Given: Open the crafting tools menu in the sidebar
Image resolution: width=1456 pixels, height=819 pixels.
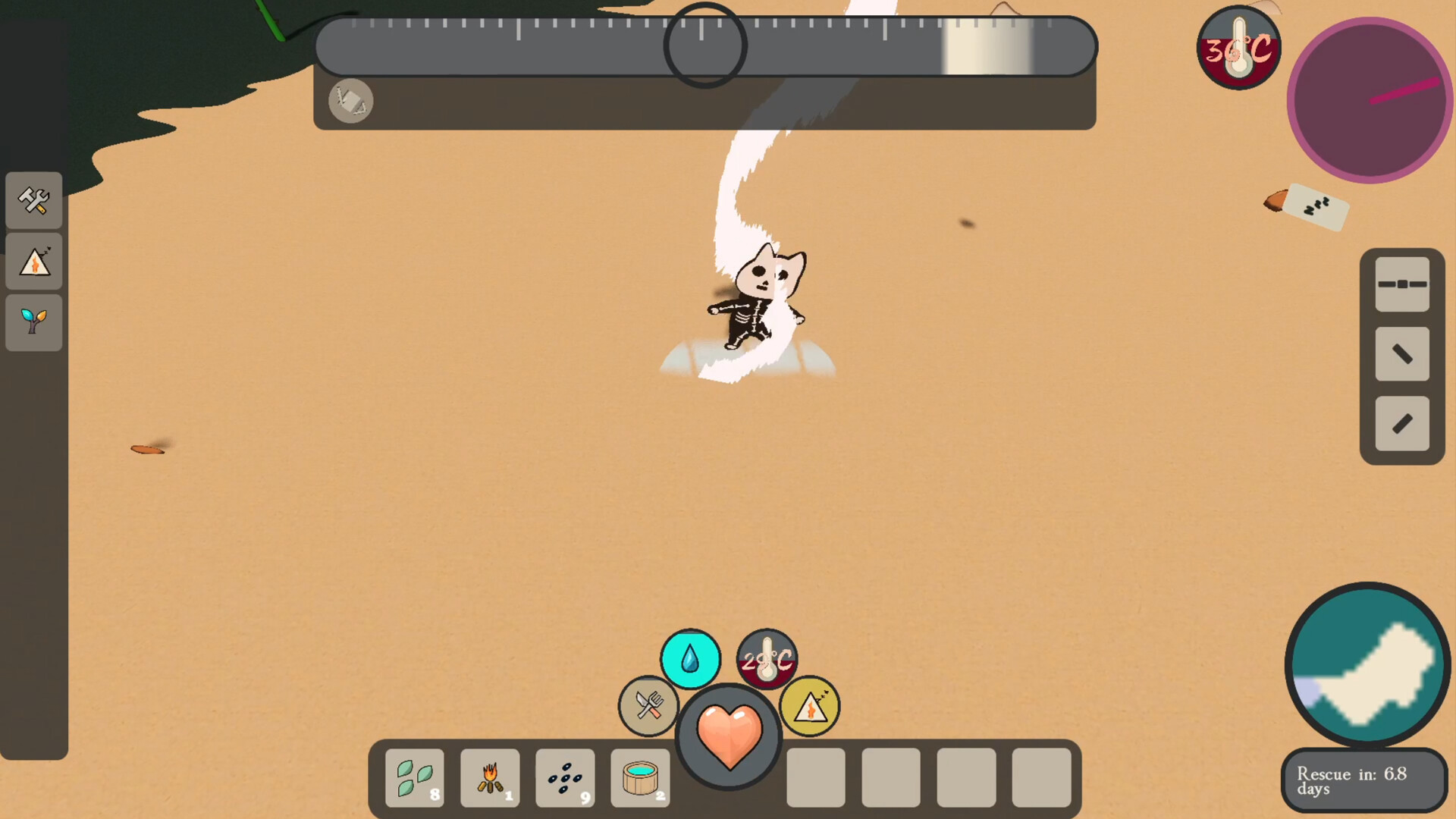Looking at the screenshot, I should tap(34, 201).
